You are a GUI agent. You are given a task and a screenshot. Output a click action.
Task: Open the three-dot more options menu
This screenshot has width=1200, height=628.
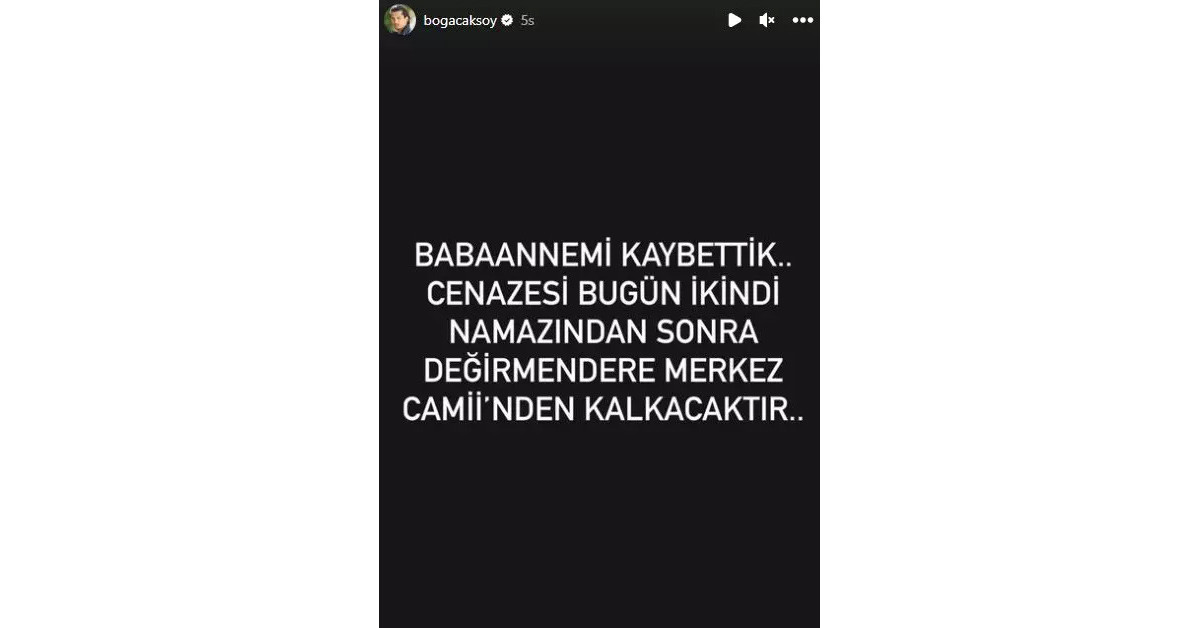click(x=802, y=20)
